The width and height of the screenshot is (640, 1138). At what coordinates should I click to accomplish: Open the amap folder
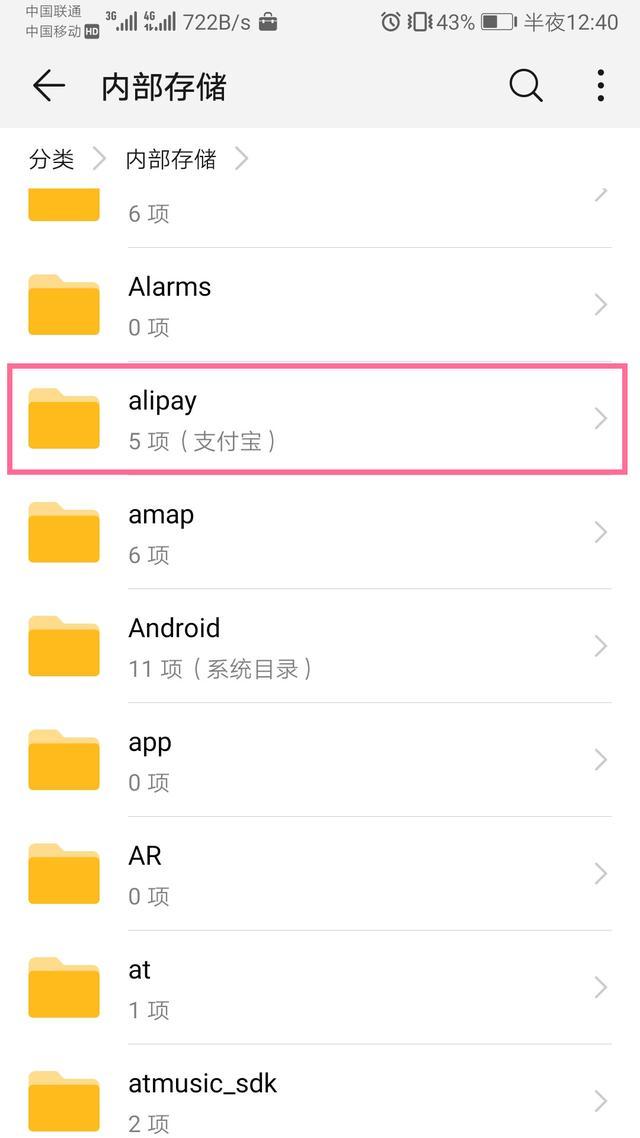320,533
